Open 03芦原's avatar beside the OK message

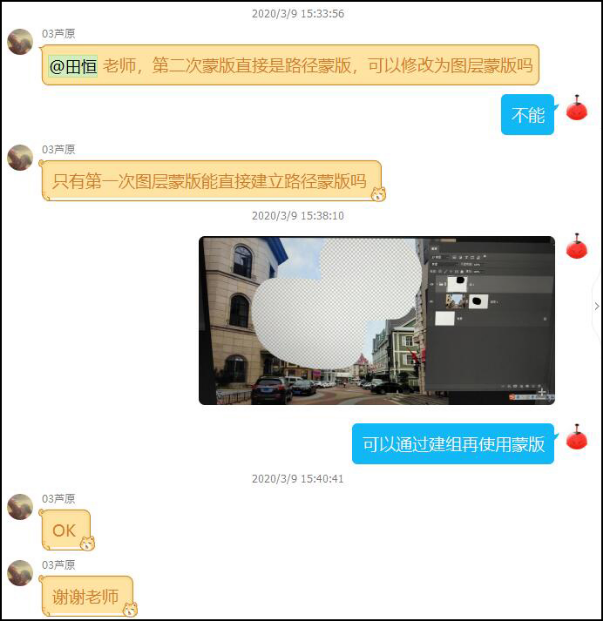click(20, 507)
